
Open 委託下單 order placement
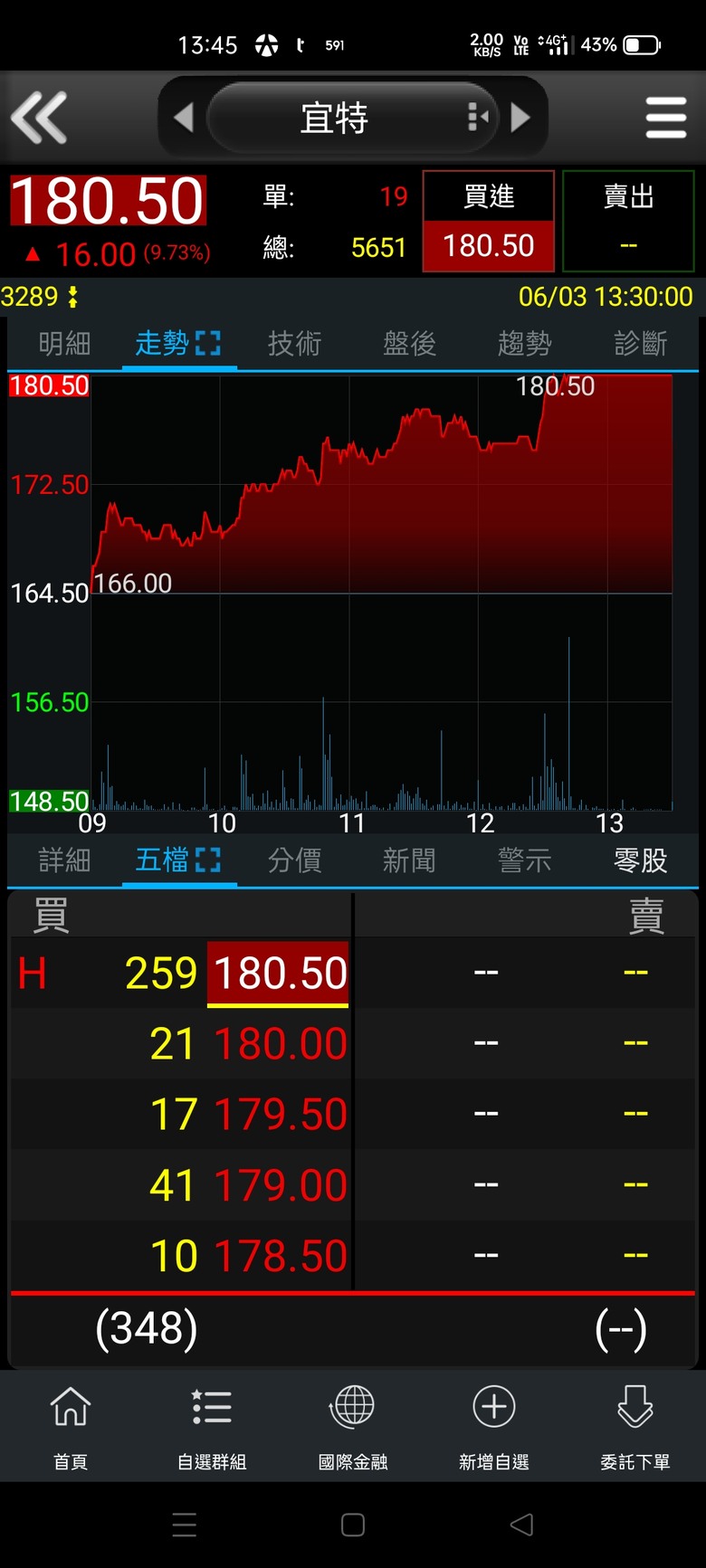point(635,1427)
